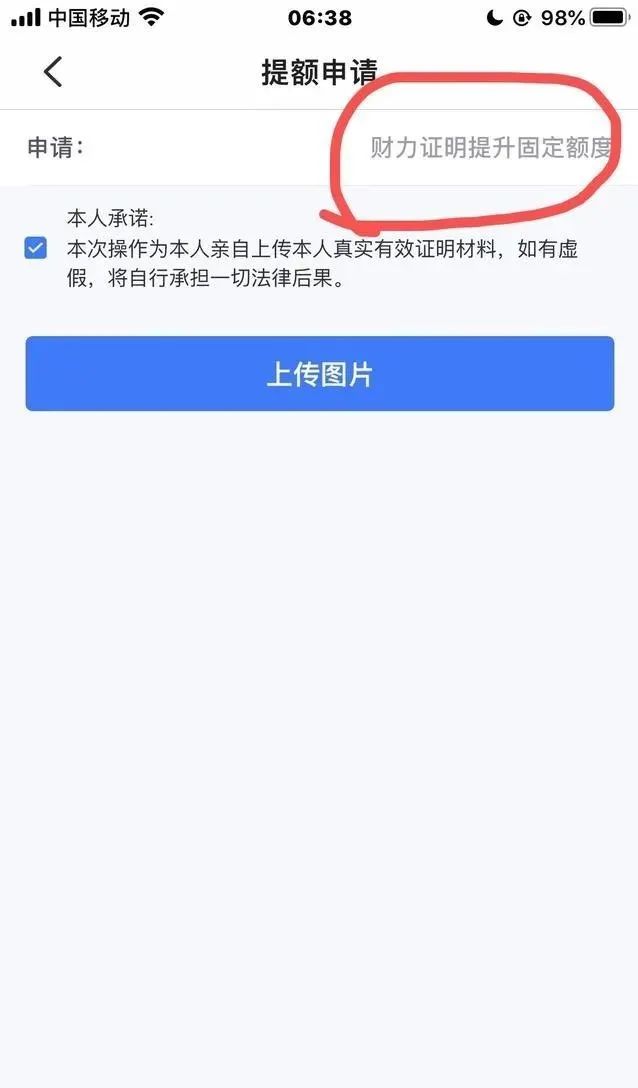Tap the 上传图片 button
638x1088 pixels.
tap(319, 374)
